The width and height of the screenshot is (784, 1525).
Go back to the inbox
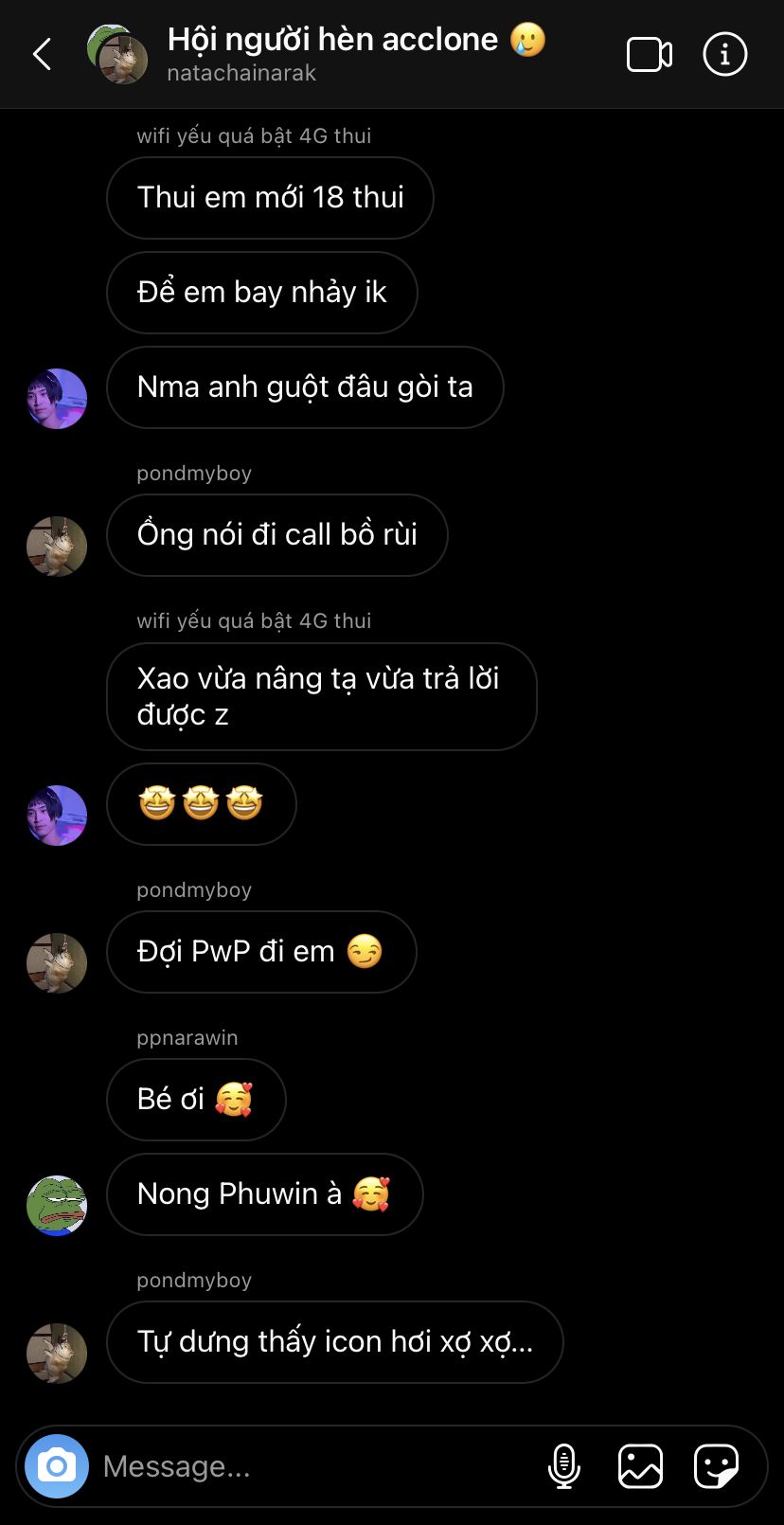[x=43, y=55]
